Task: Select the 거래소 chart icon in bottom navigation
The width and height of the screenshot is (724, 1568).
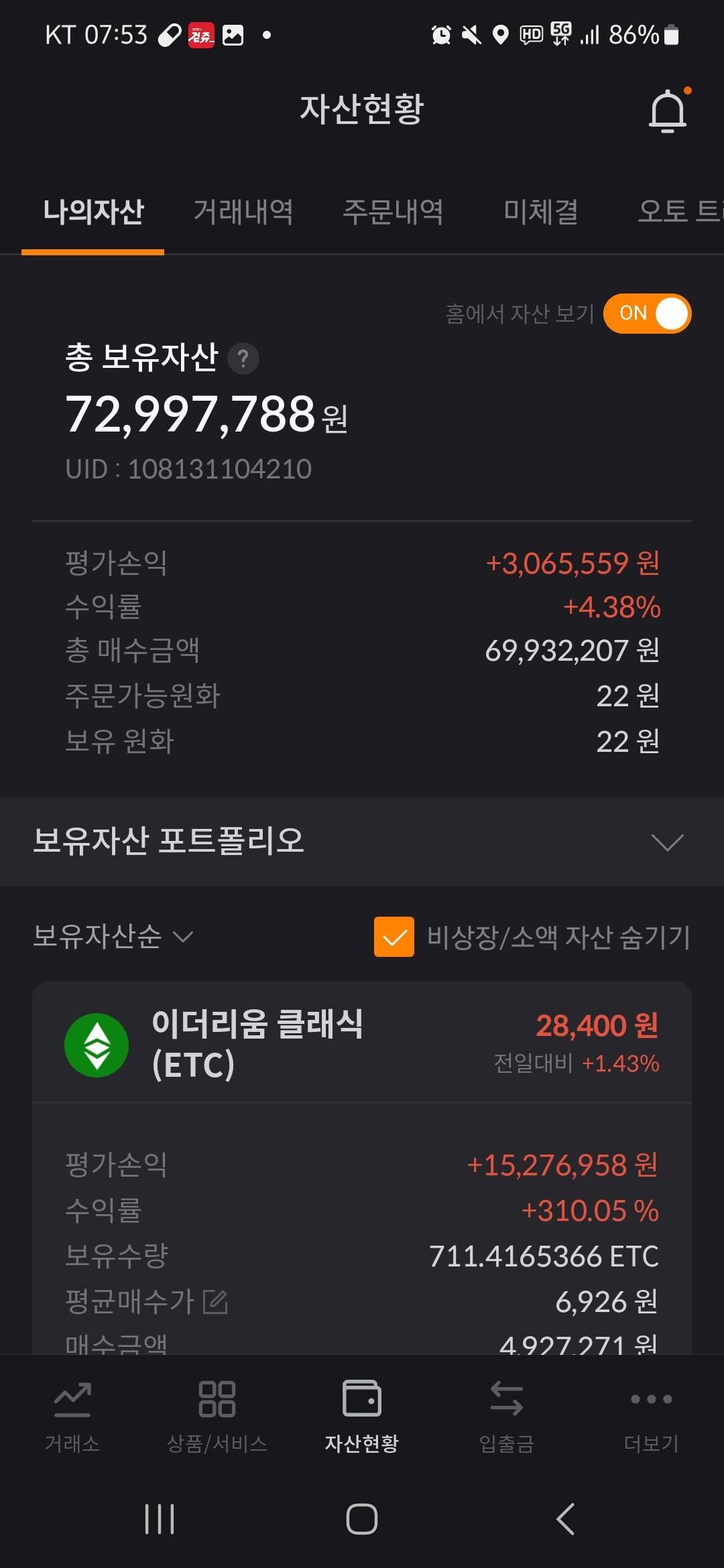Action: pos(72,1400)
